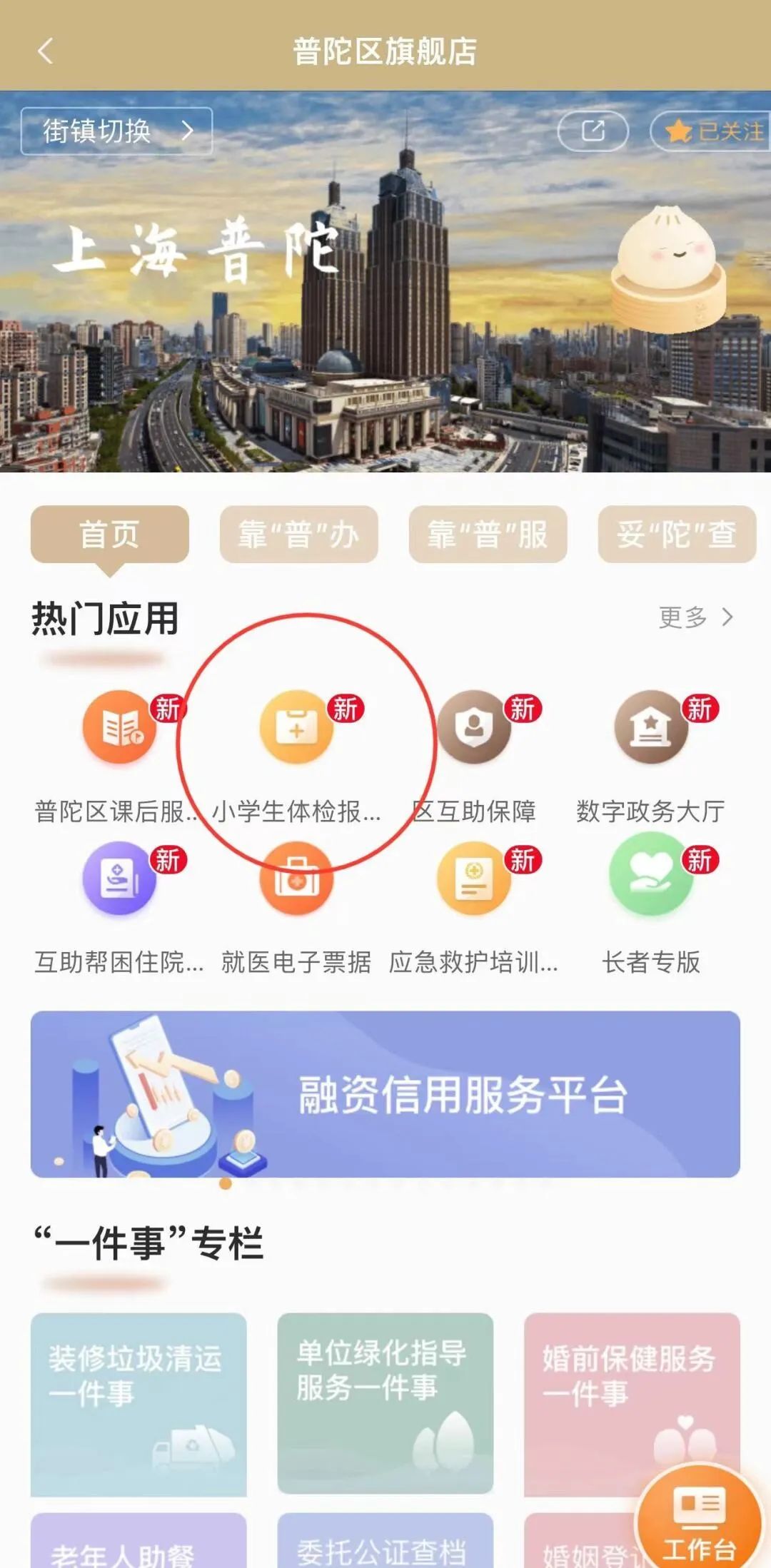Open 数字政务大厅 app

click(650, 728)
